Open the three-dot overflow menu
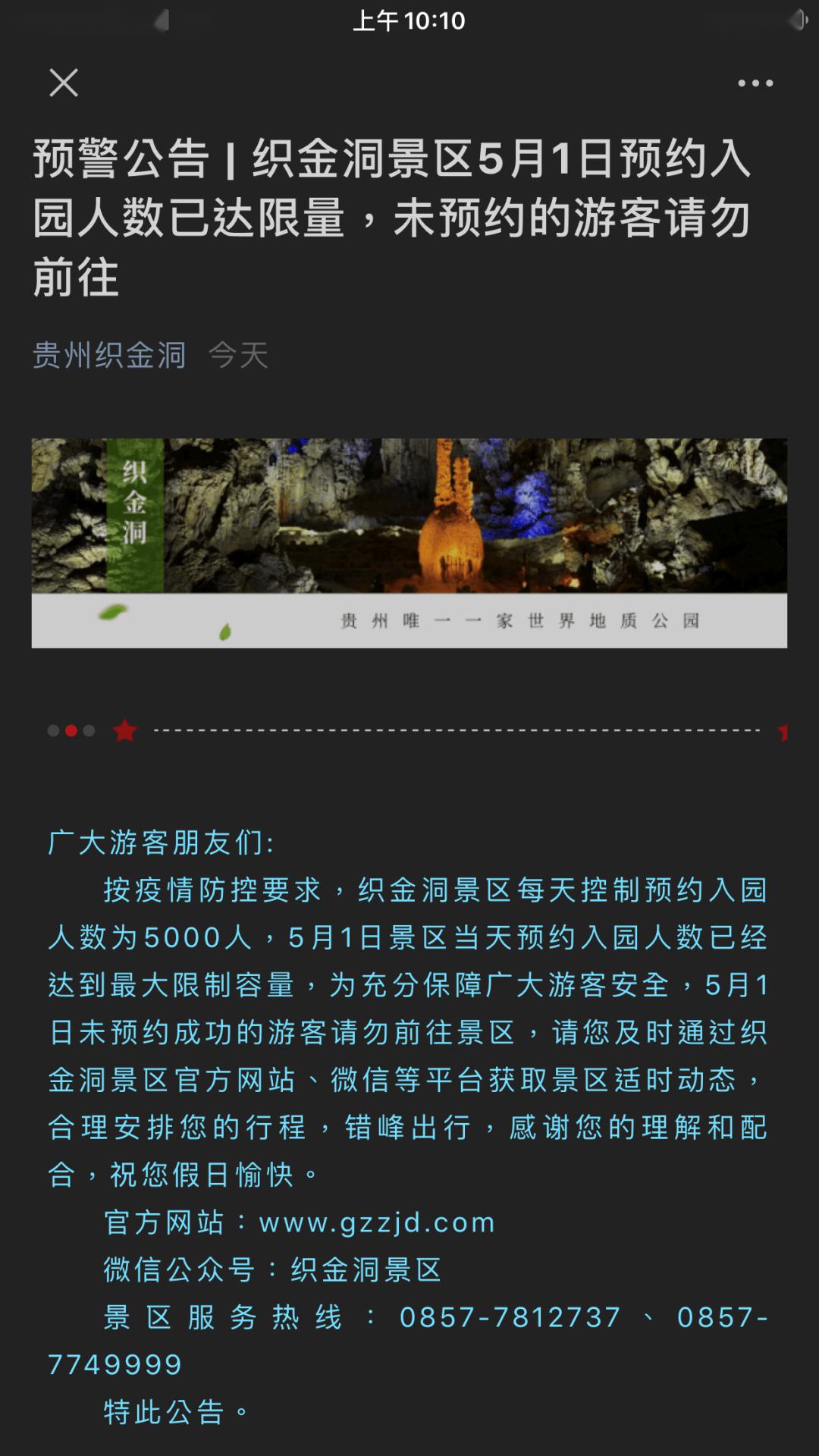Screen dimensions: 819x1456 [x=755, y=83]
